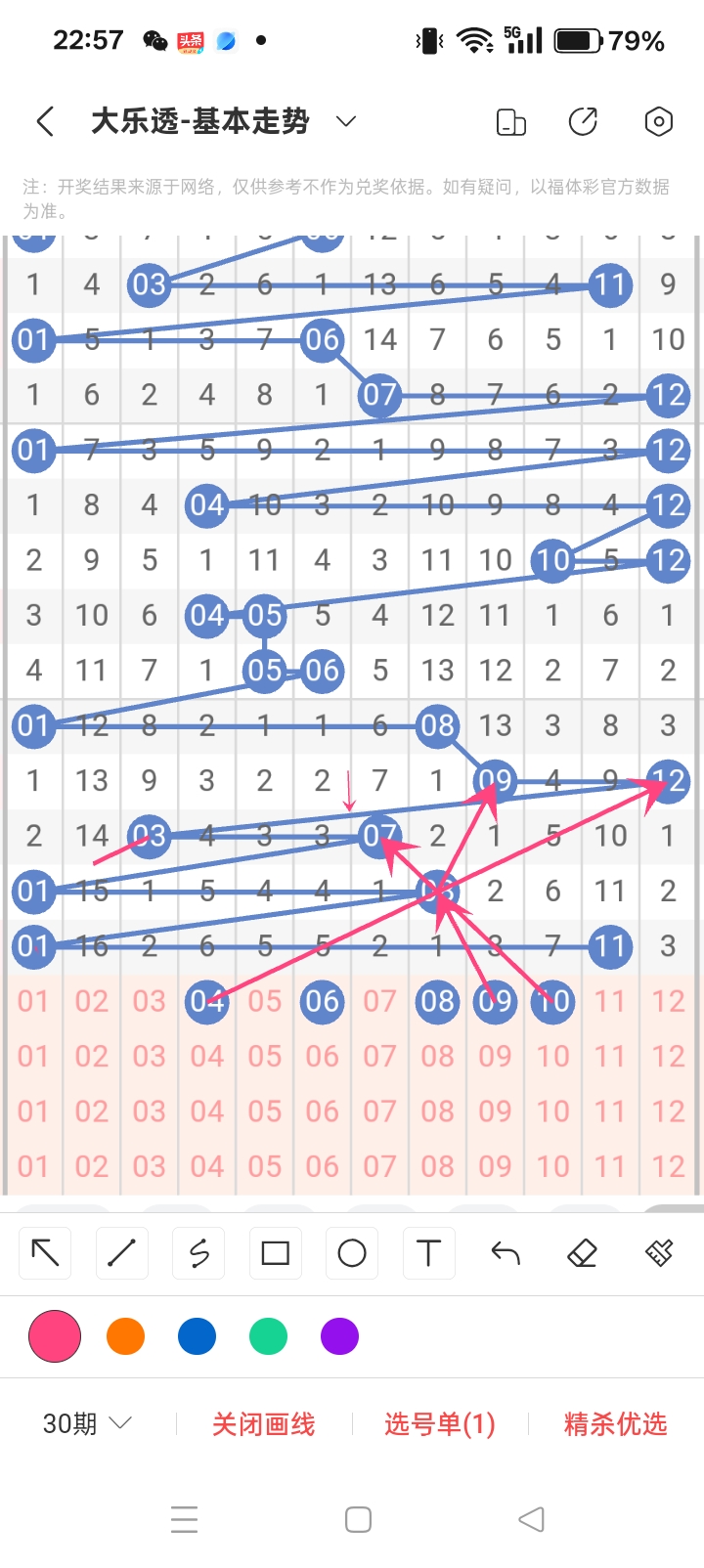Pick the purple drawing color
This screenshot has height=1568, width=704.
tap(339, 1336)
